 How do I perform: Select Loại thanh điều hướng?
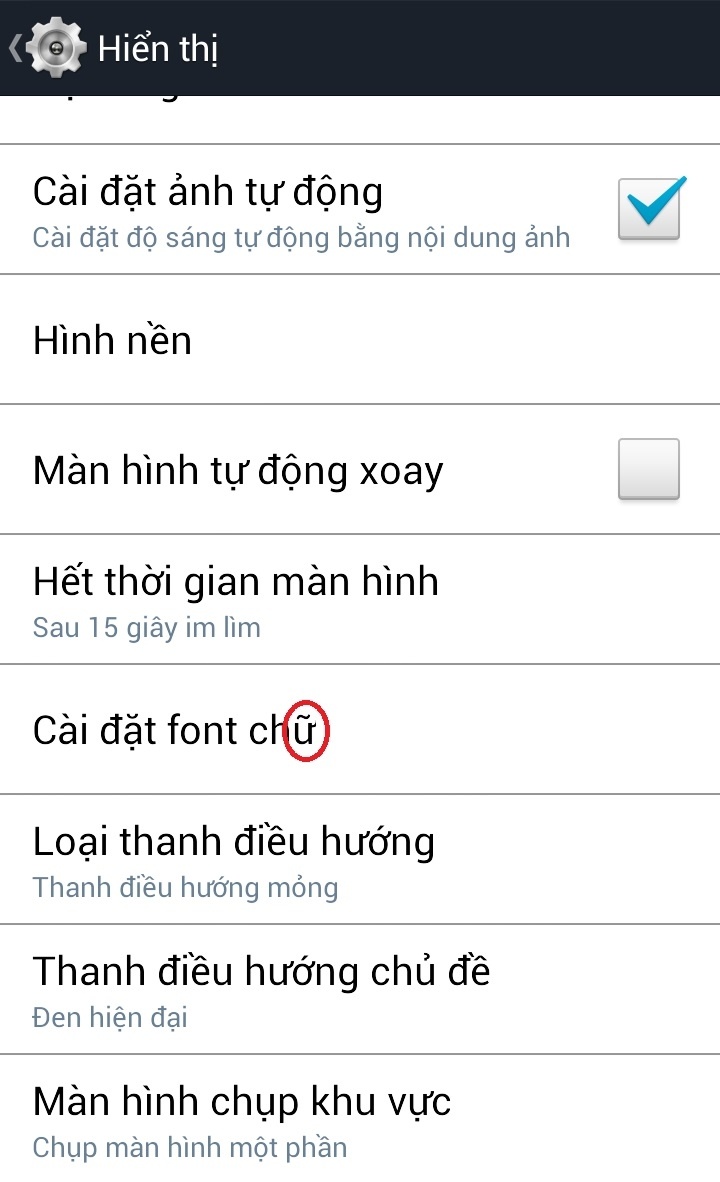[x=360, y=860]
